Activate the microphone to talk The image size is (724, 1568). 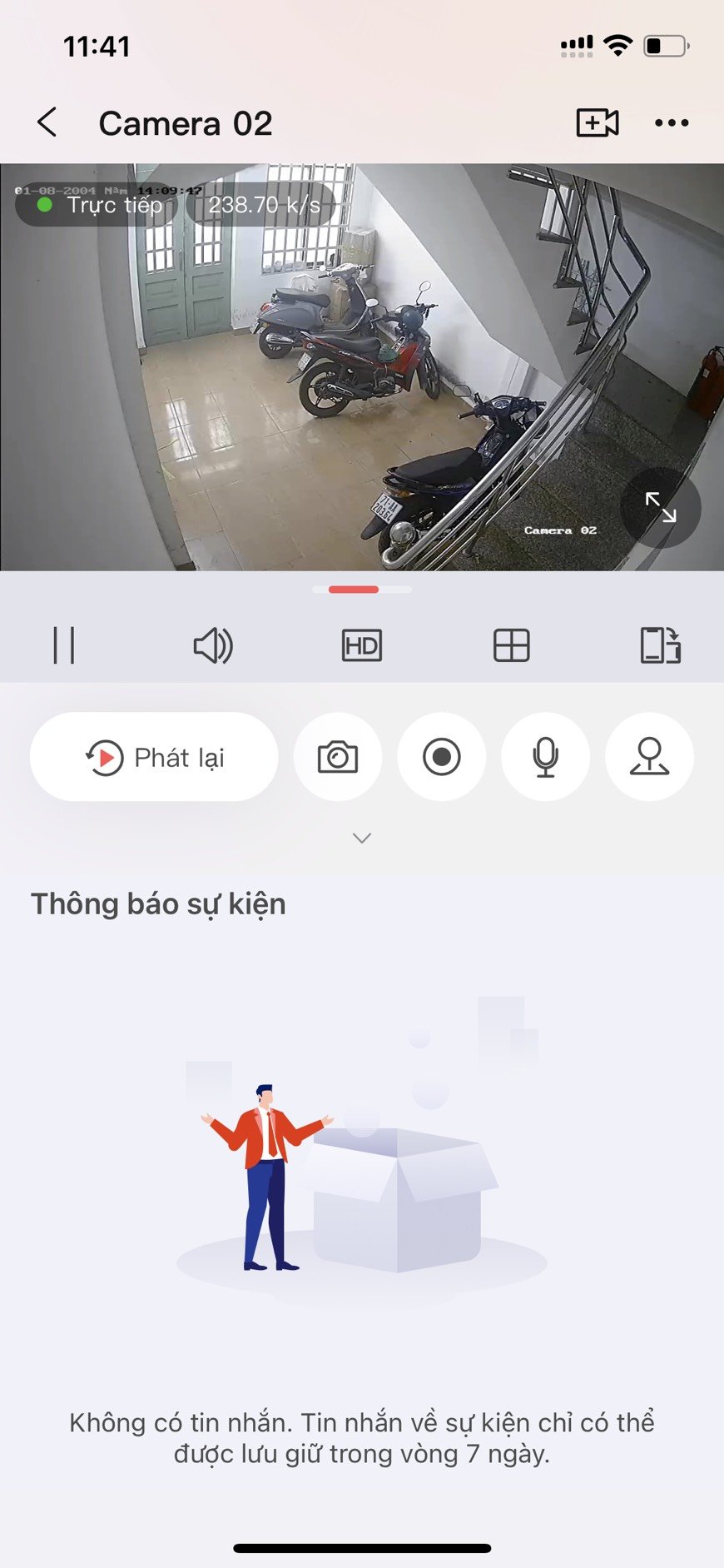tap(546, 757)
